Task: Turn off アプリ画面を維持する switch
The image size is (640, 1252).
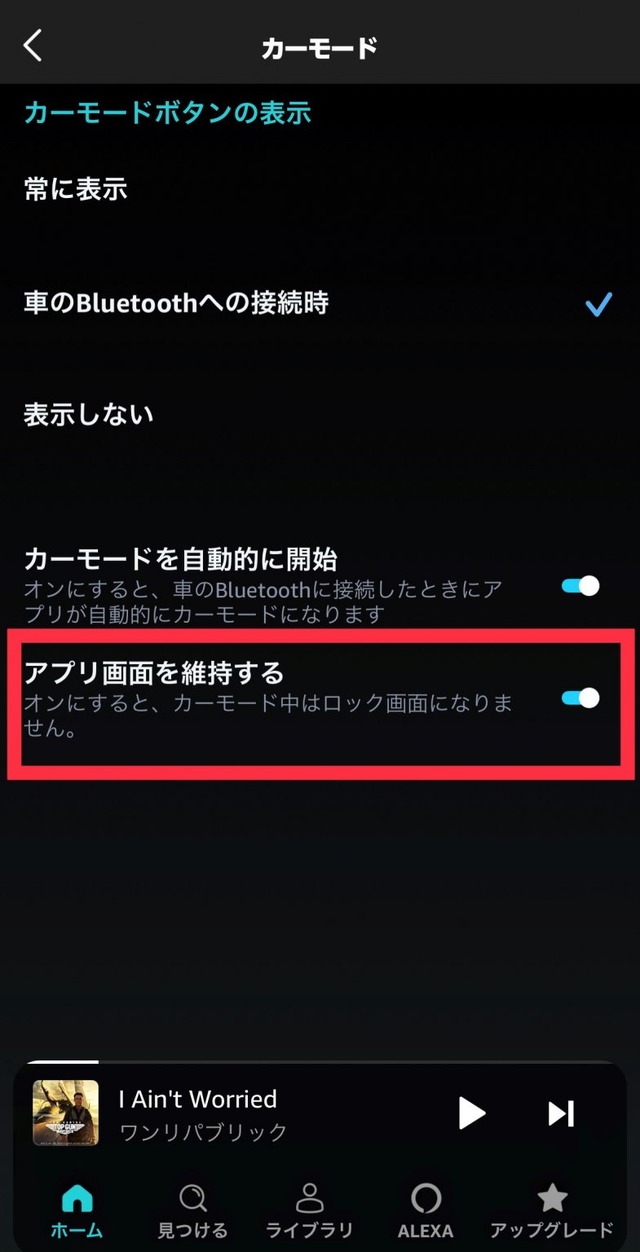Action: coord(581,698)
